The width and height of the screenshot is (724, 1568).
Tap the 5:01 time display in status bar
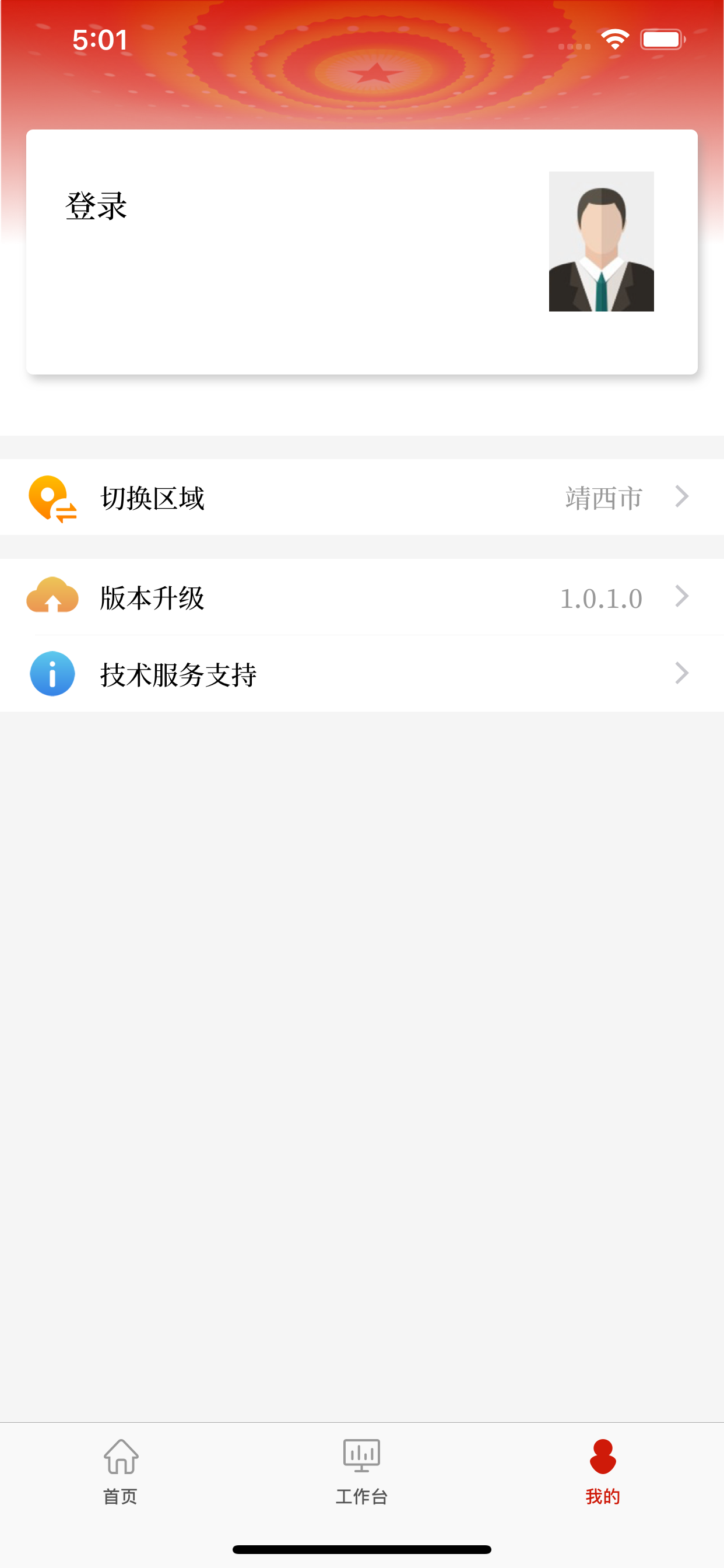99,39
